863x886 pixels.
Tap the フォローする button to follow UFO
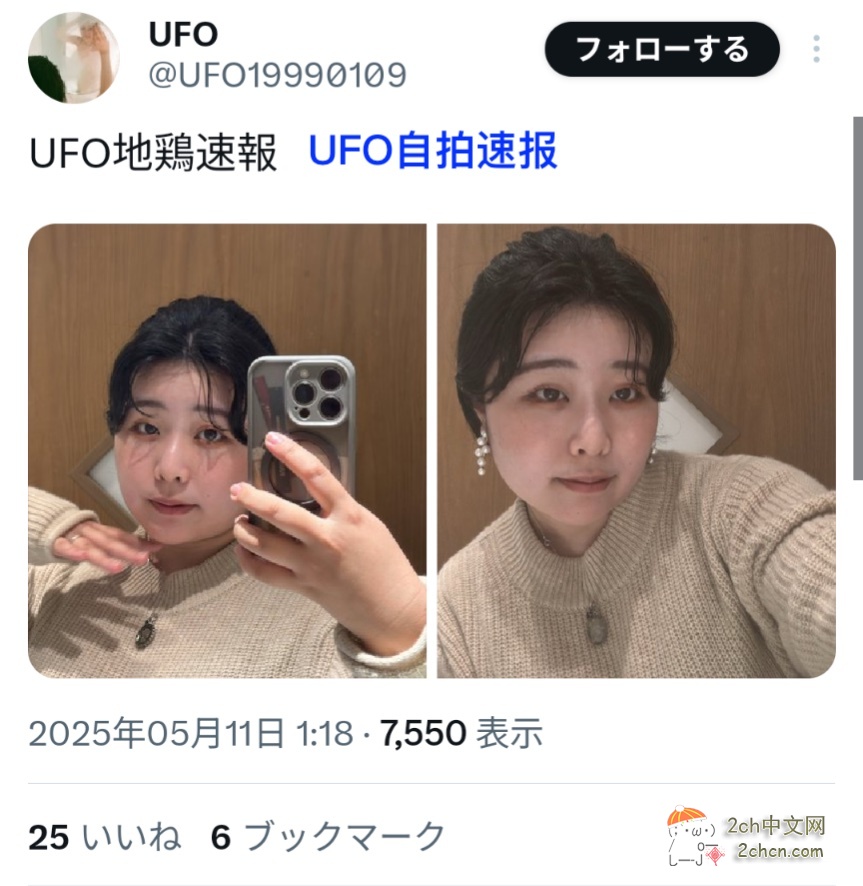661,49
